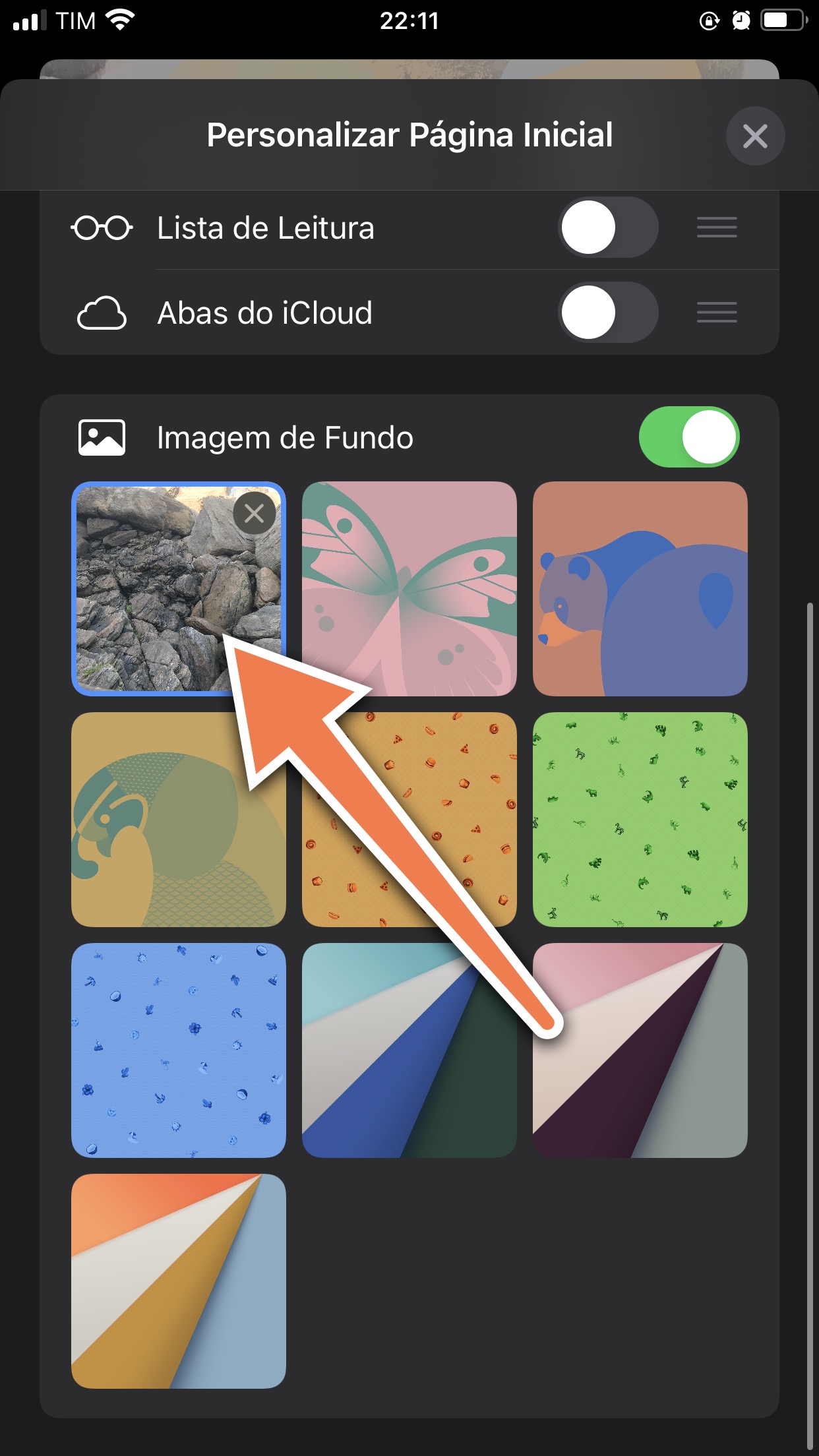Enable the Lista de Leitura switch
Image resolution: width=819 pixels, height=1456 pixels.
coord(608,228)
